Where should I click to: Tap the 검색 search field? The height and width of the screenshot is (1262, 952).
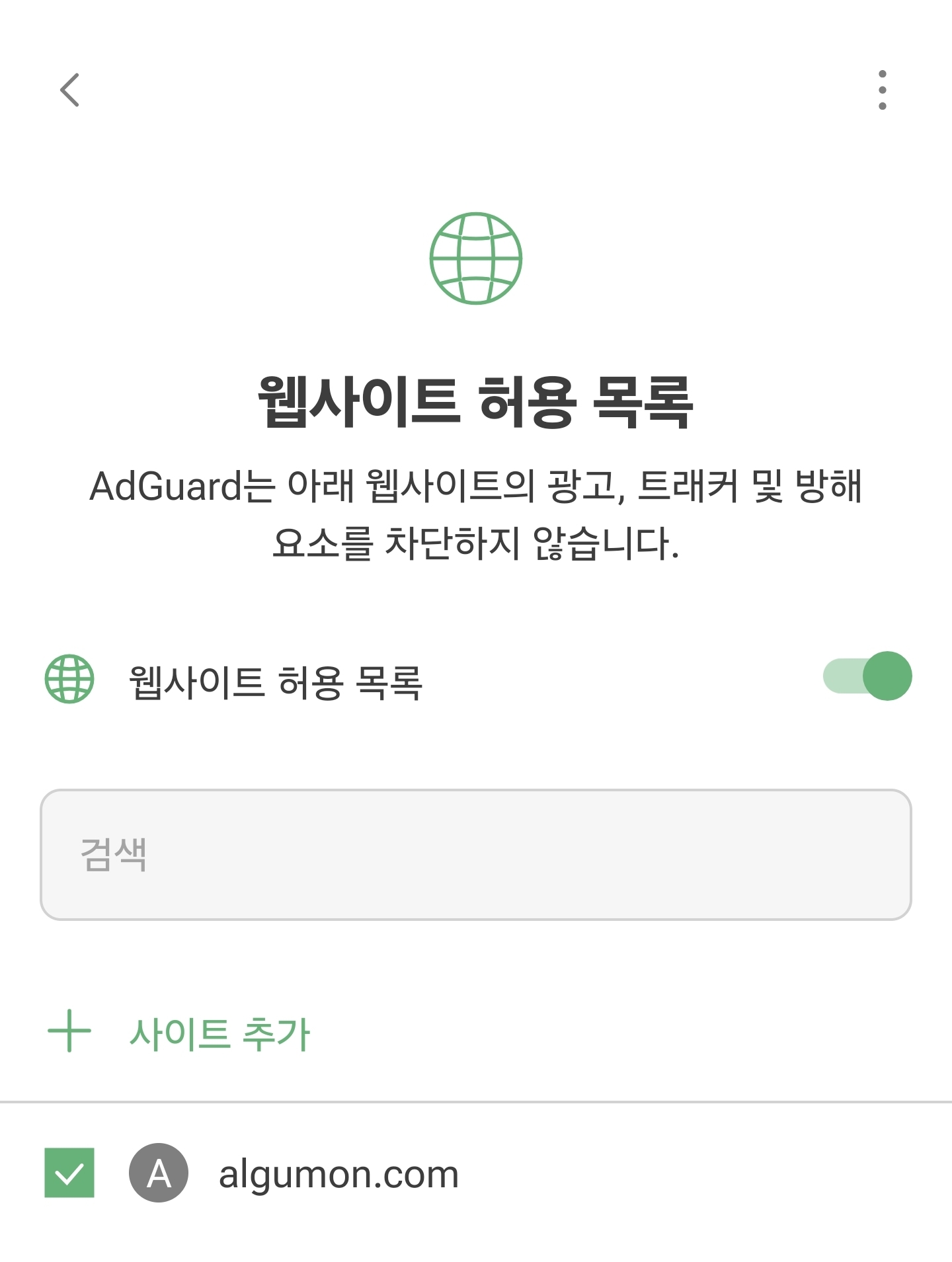click(x=476, y=854)
